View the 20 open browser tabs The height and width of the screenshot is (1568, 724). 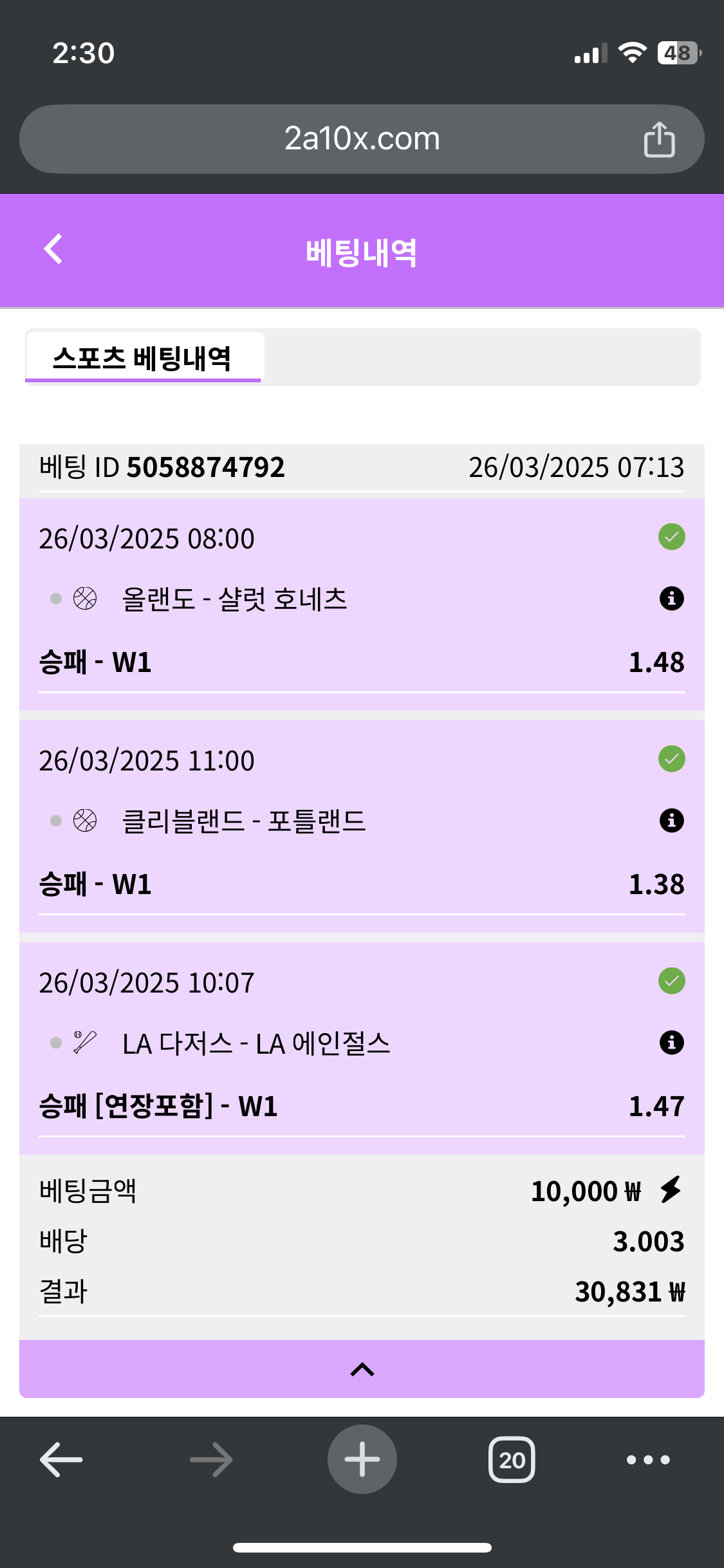tap(512, 1459)
